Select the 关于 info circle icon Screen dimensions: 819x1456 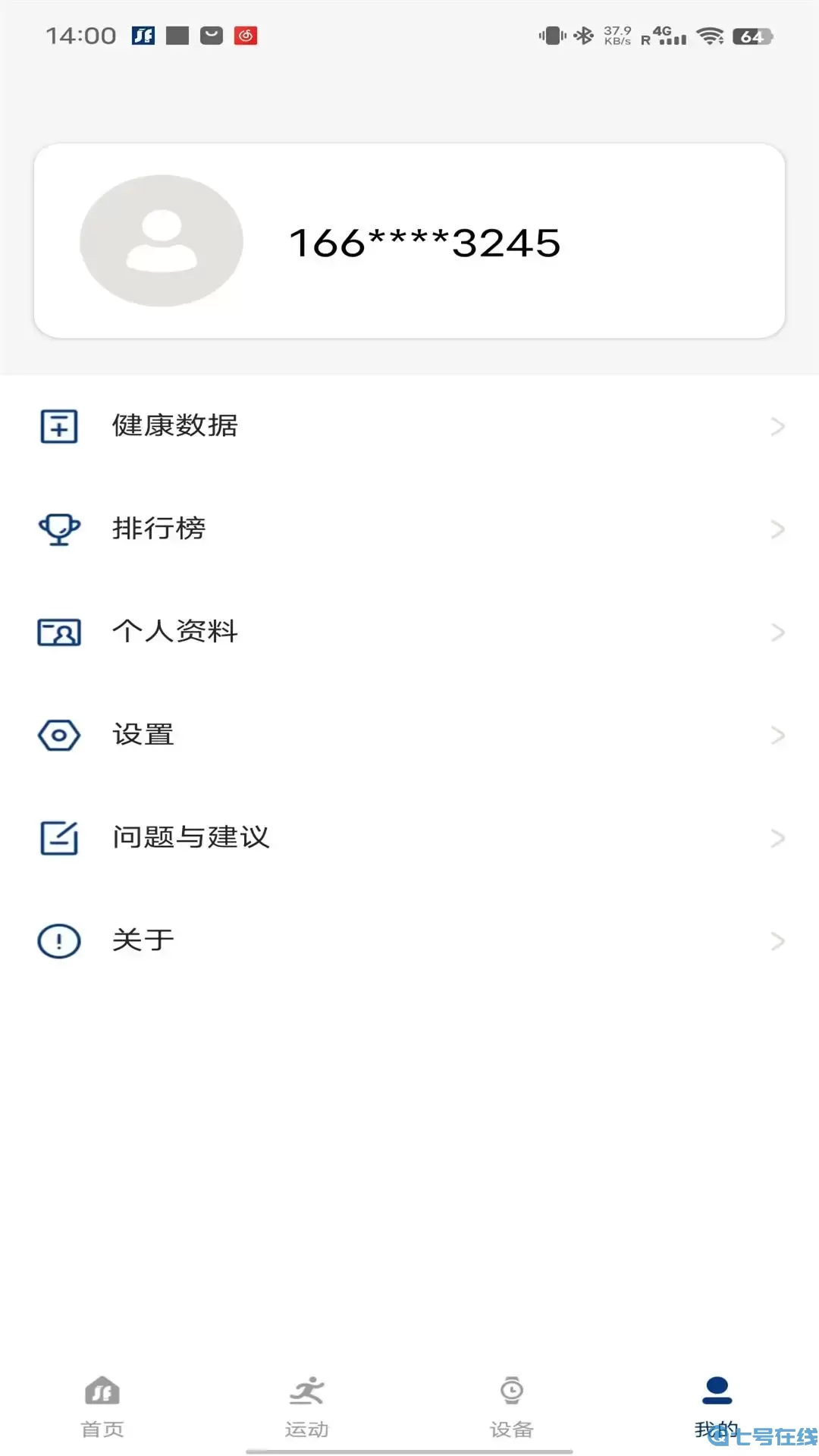(58, 940)
